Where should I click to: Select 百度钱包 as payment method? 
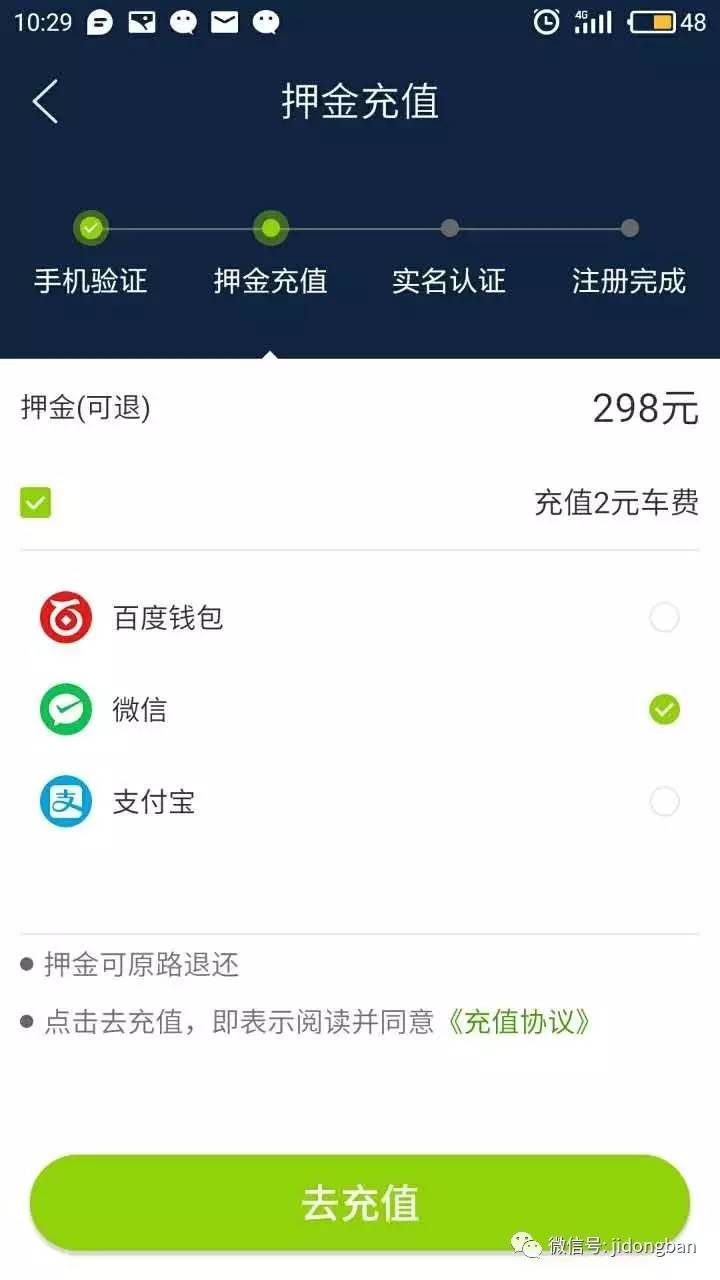coord(664,618)
